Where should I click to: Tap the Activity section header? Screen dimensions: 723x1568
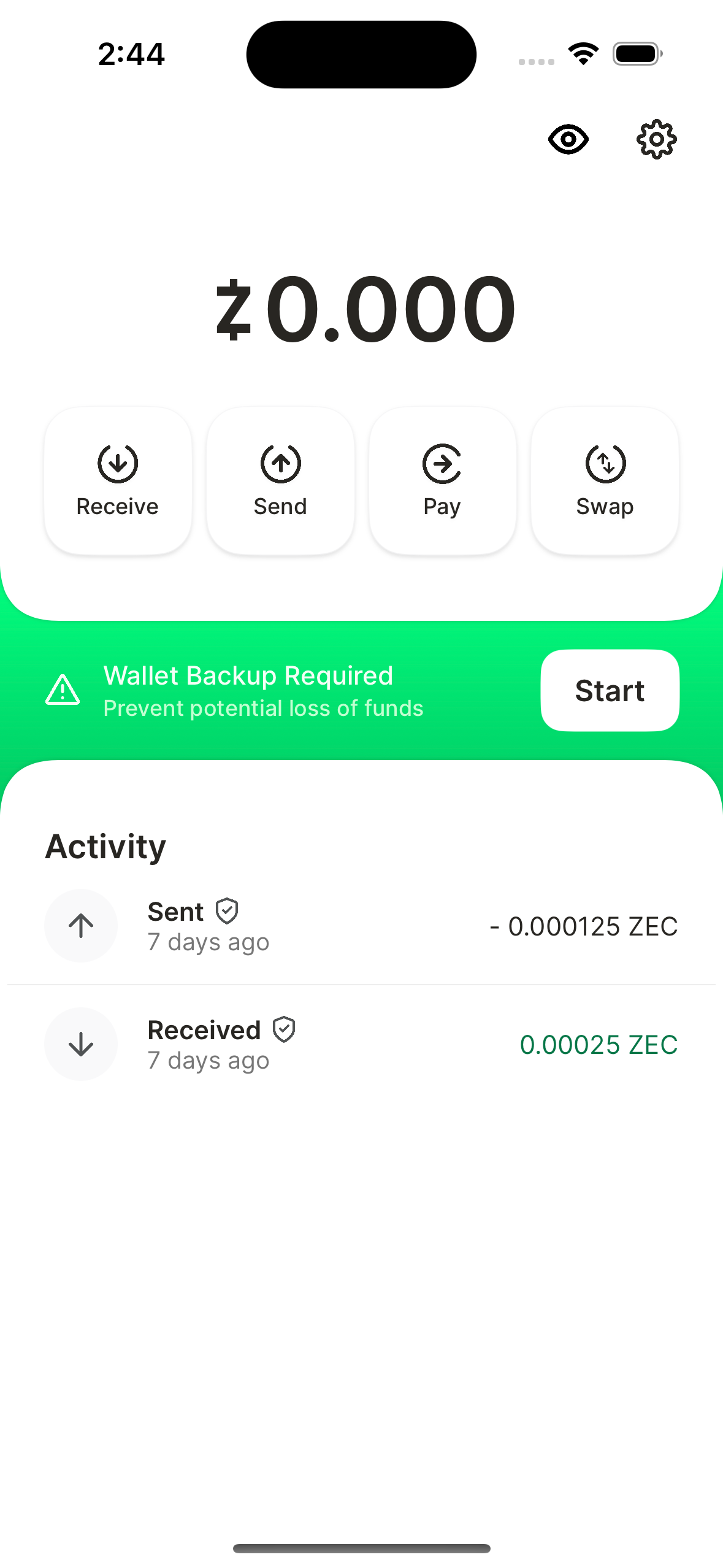[105, 846]
